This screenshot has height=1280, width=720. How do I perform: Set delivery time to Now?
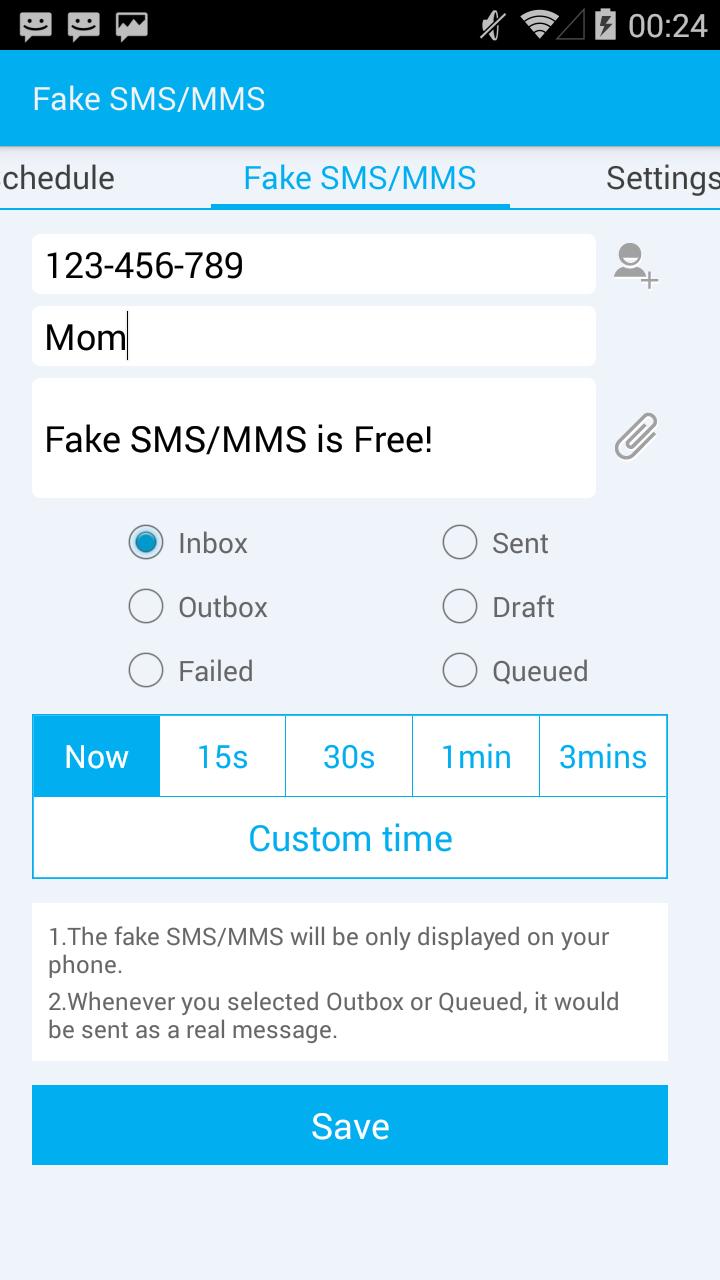tap(97, 757)
